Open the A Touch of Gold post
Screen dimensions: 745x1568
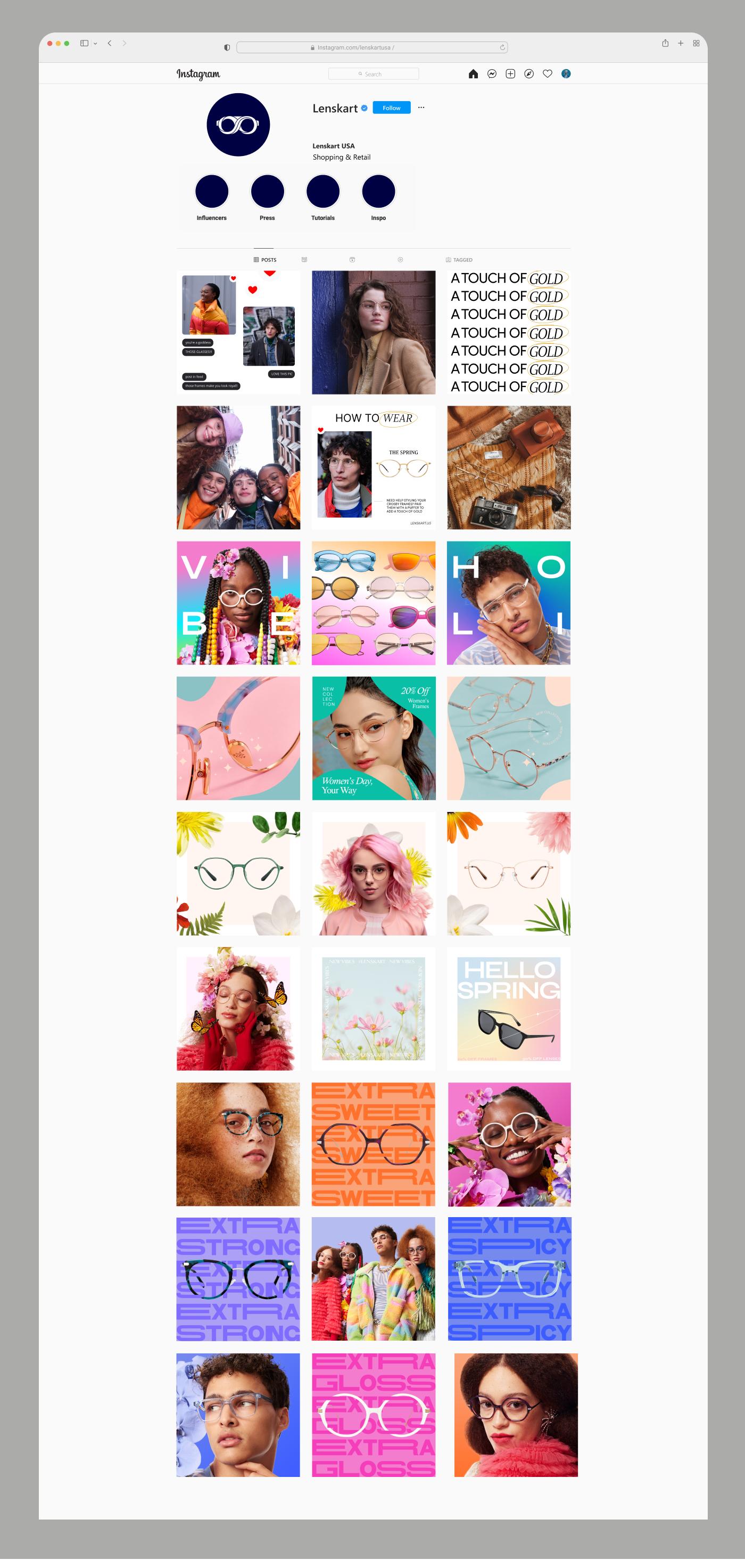[508, 332]
